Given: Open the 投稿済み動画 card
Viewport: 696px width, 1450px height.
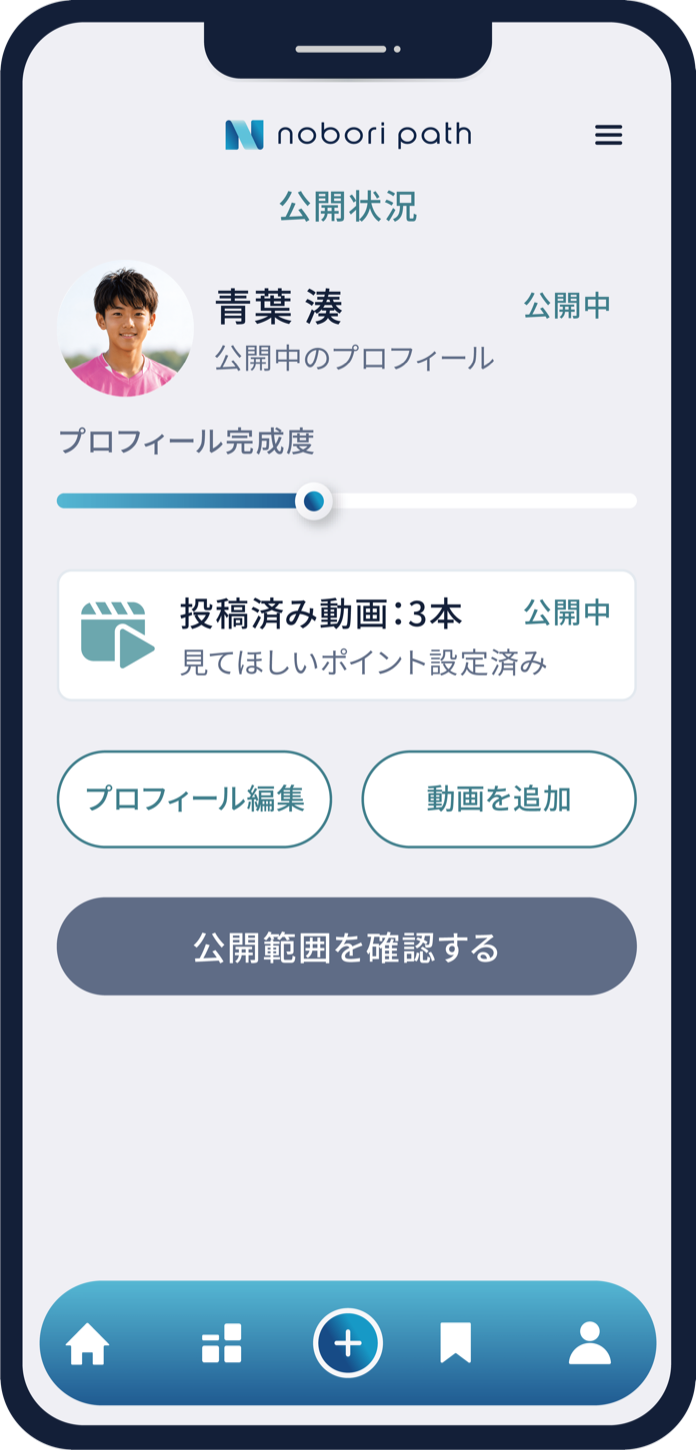Looking at the screenshot, I should (x=347, y=635).
